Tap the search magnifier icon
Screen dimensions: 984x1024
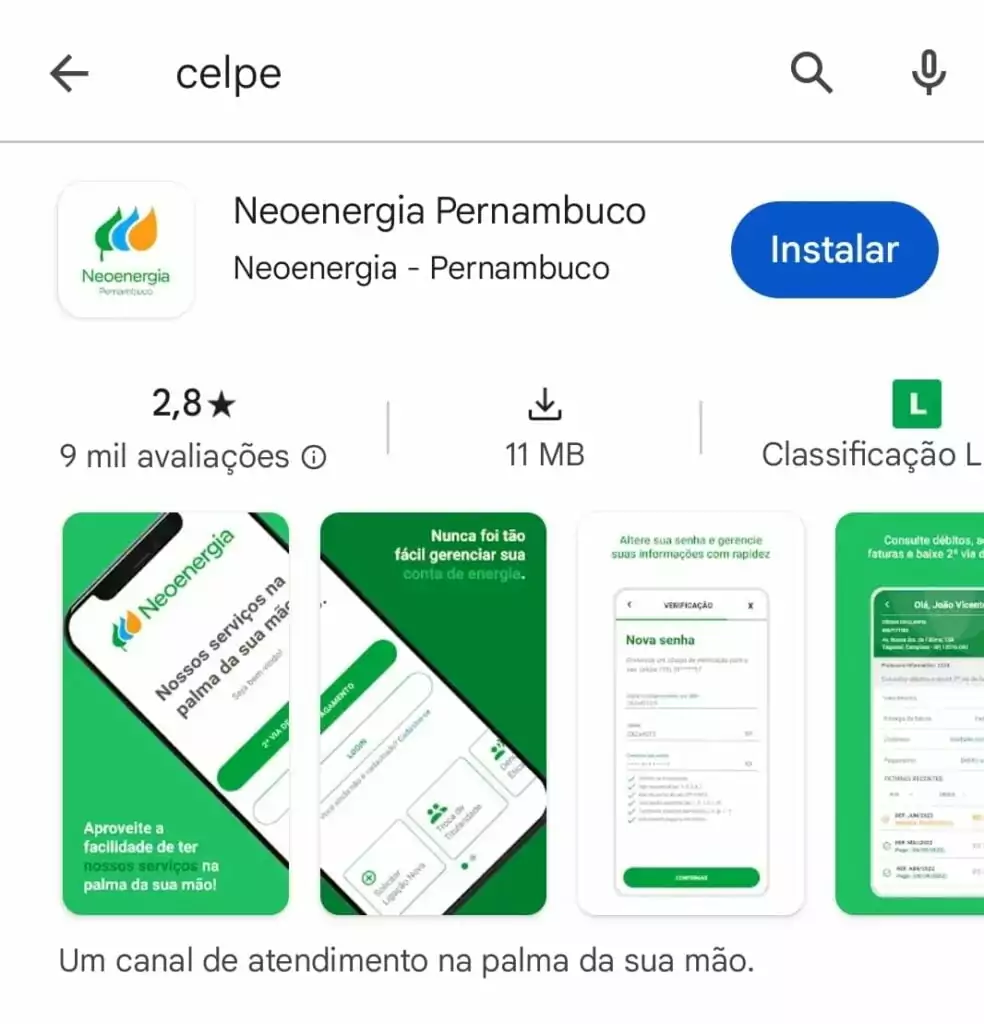(x=811, y=73)
